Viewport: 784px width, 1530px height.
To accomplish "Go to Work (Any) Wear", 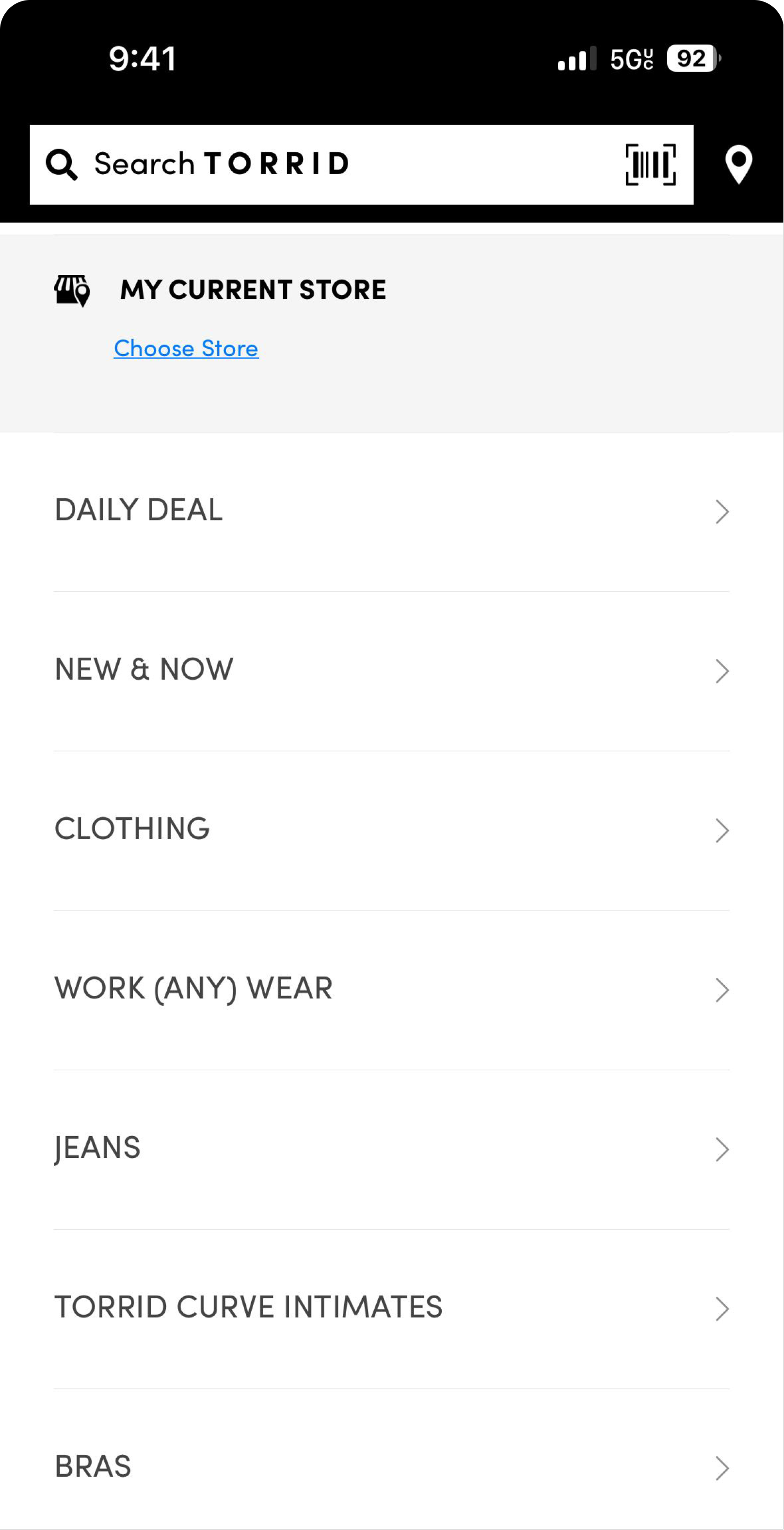I will tap(392, 990).
